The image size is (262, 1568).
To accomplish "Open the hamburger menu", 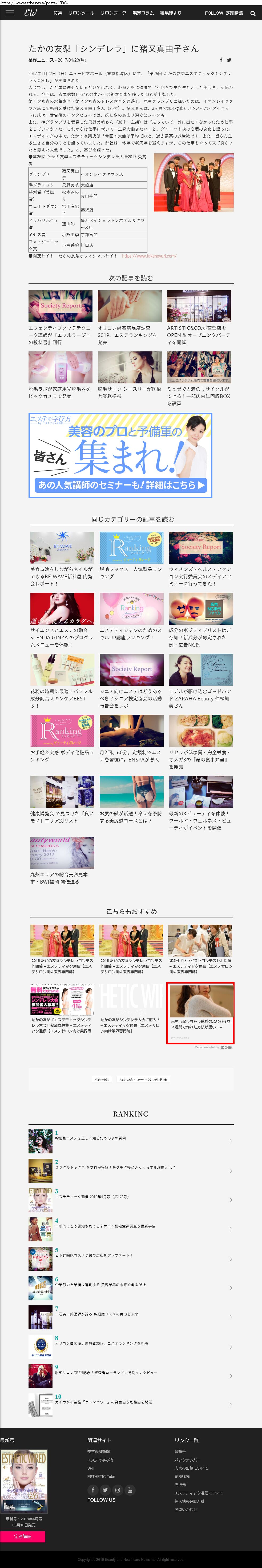I will (9, 13).
